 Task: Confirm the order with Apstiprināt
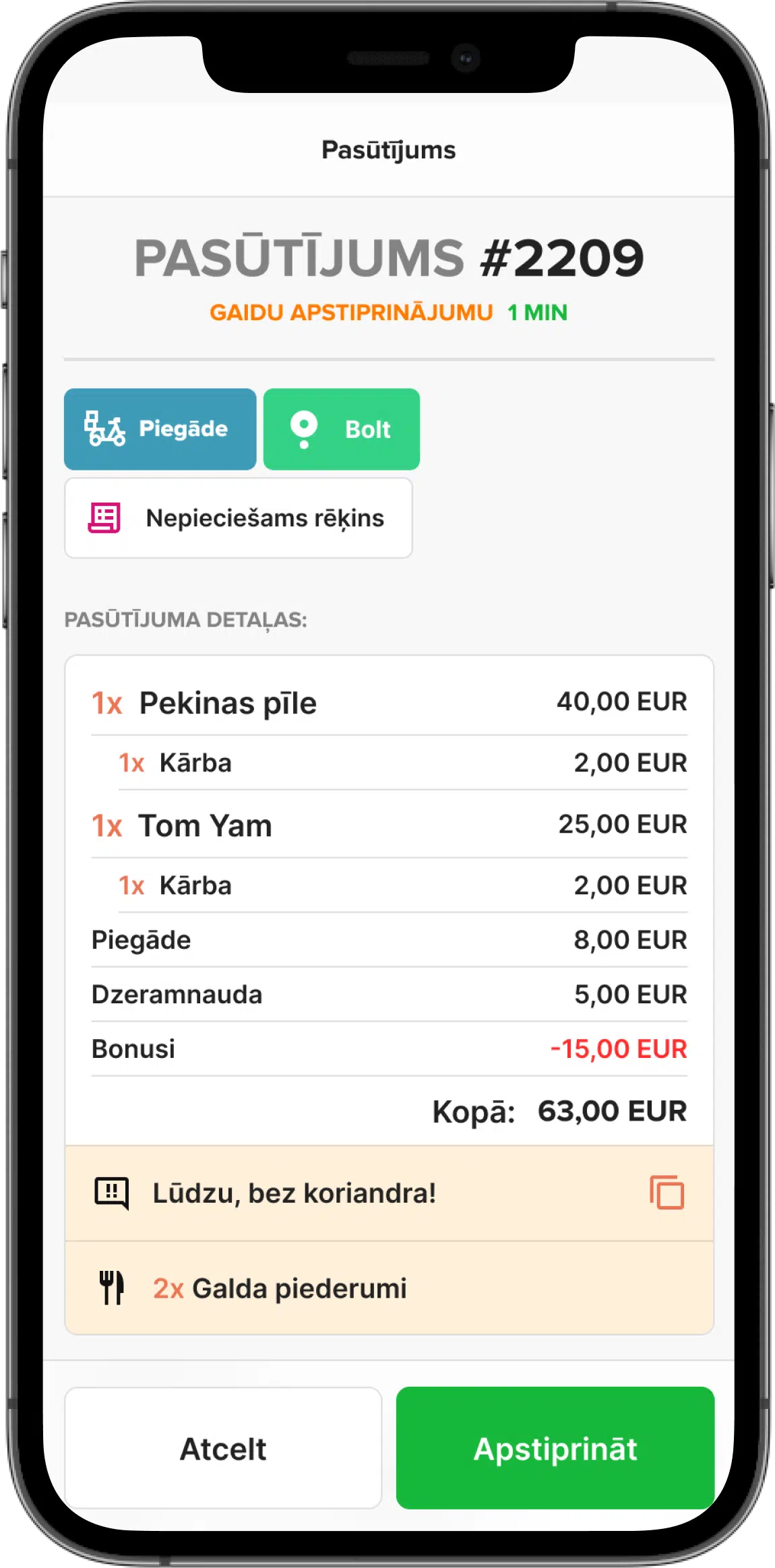pos(555,1447)
